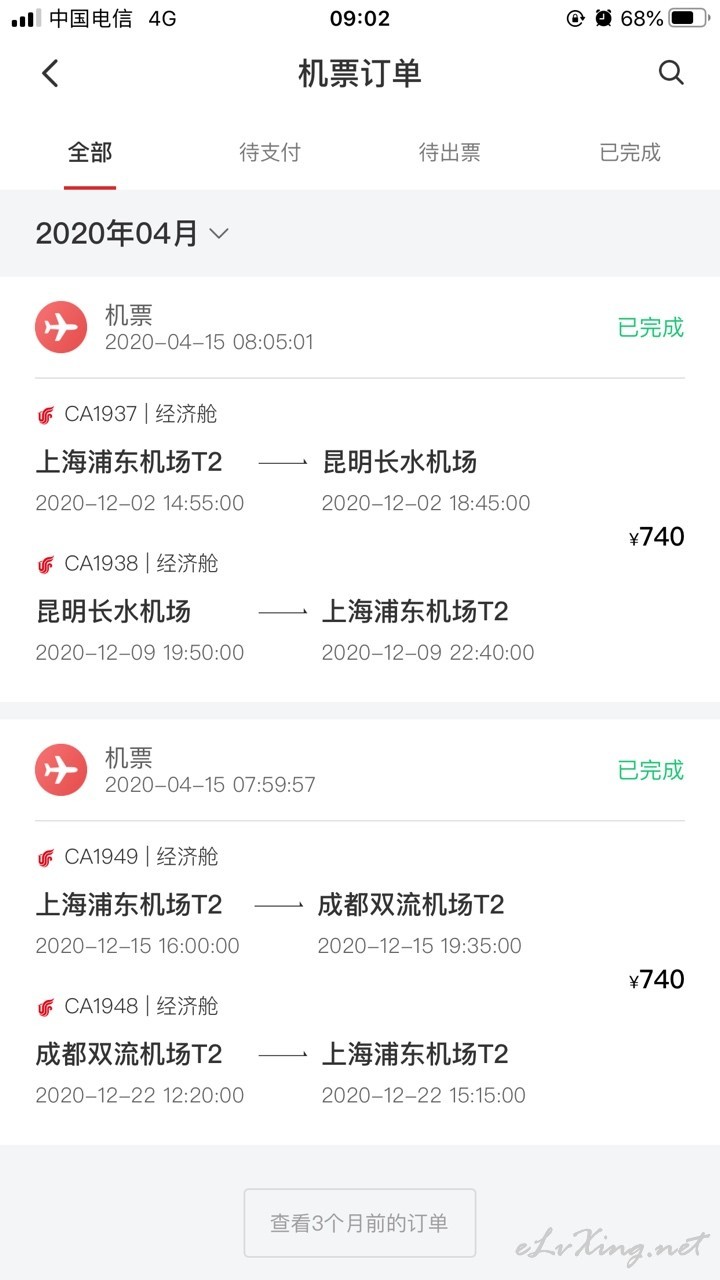Viewport: 720px width, 1280px height.
Task: Open the CA1937 Shanghai–Kunming flight order
Action: (x=360, y=490)
